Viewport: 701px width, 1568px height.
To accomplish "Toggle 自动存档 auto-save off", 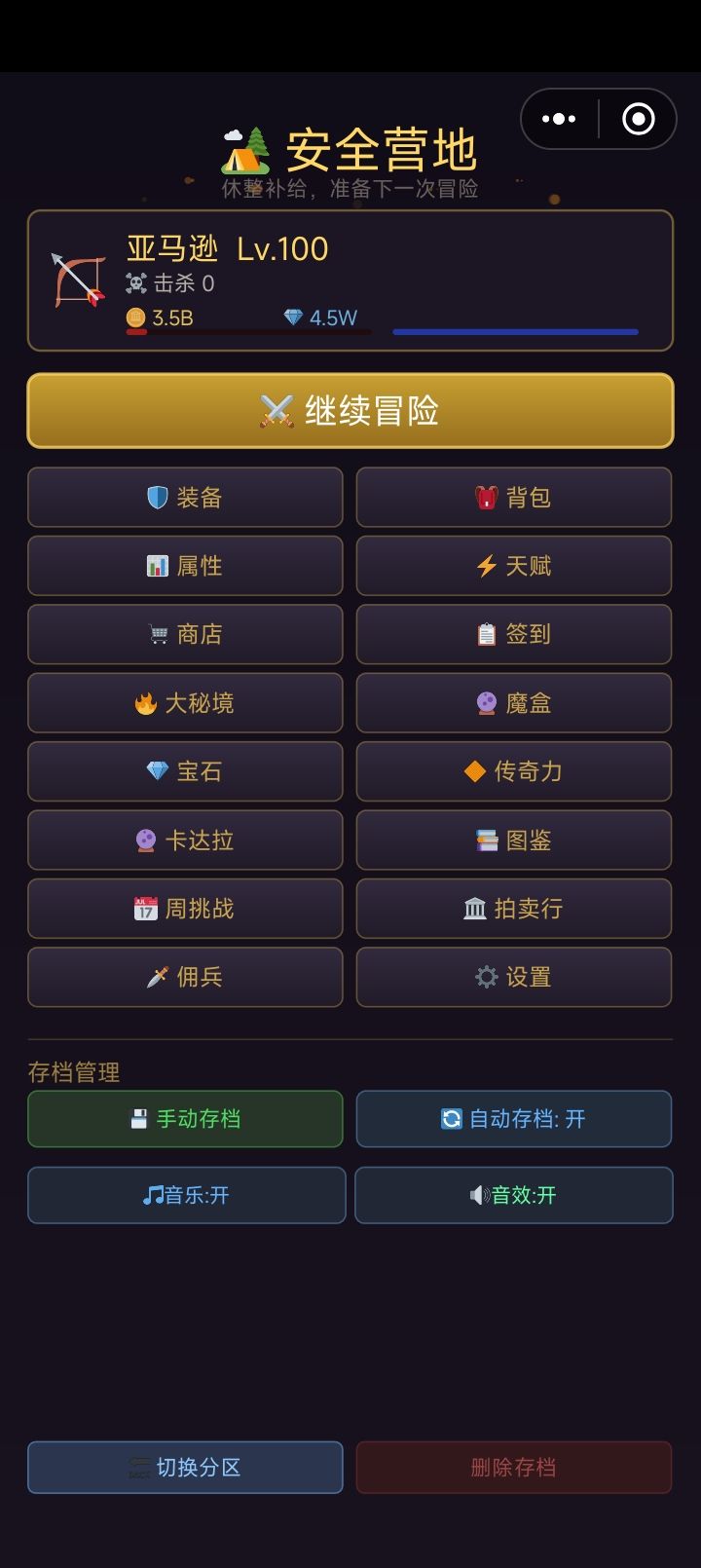I will pos(514,1119).
